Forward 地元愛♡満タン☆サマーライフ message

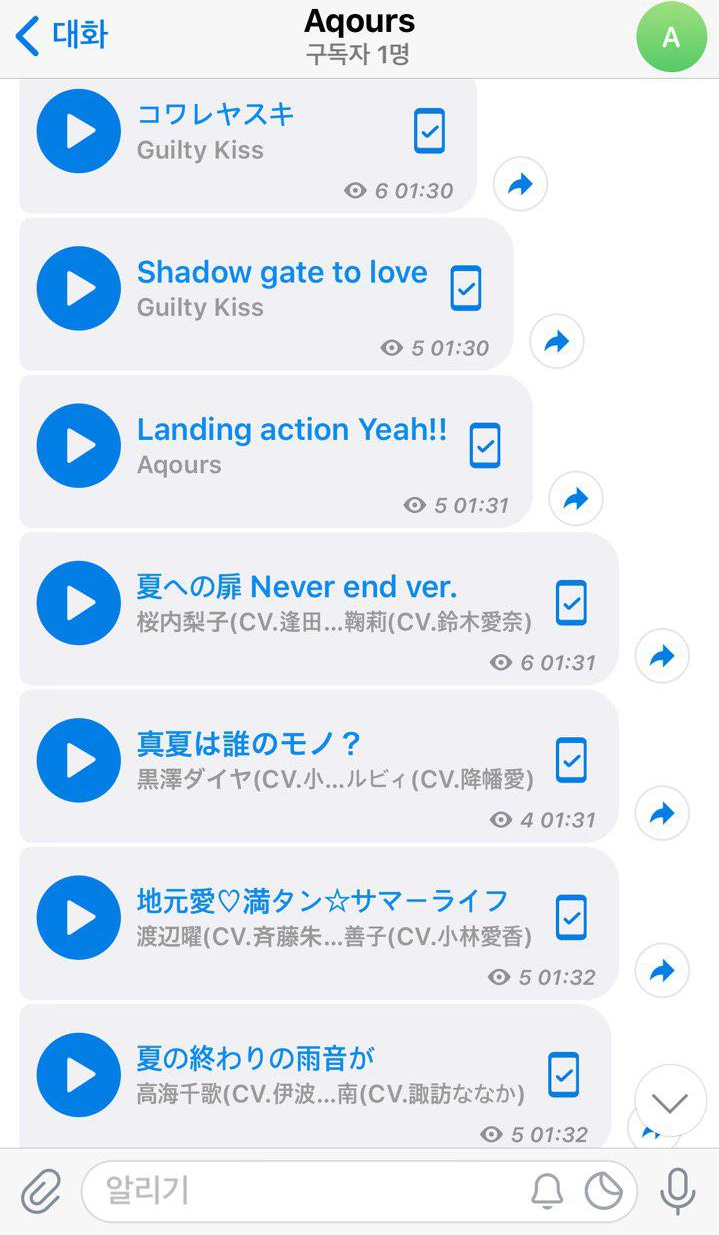662,971
